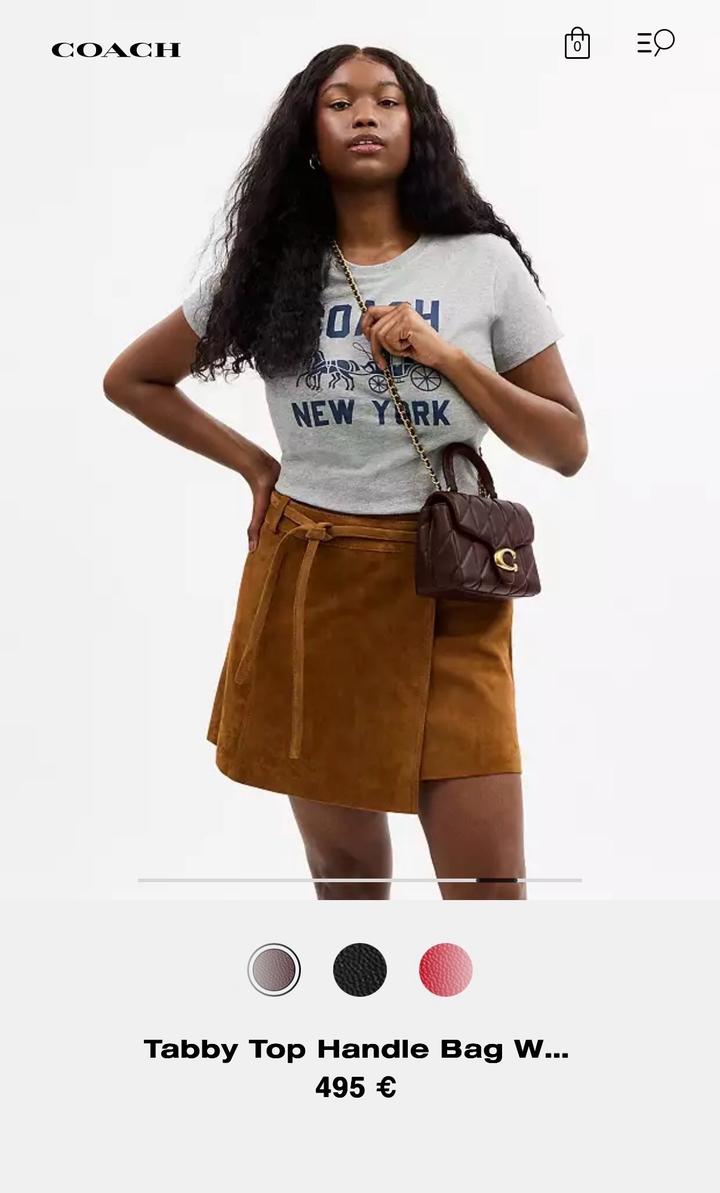Choose the black color swatch

(360, 970)
